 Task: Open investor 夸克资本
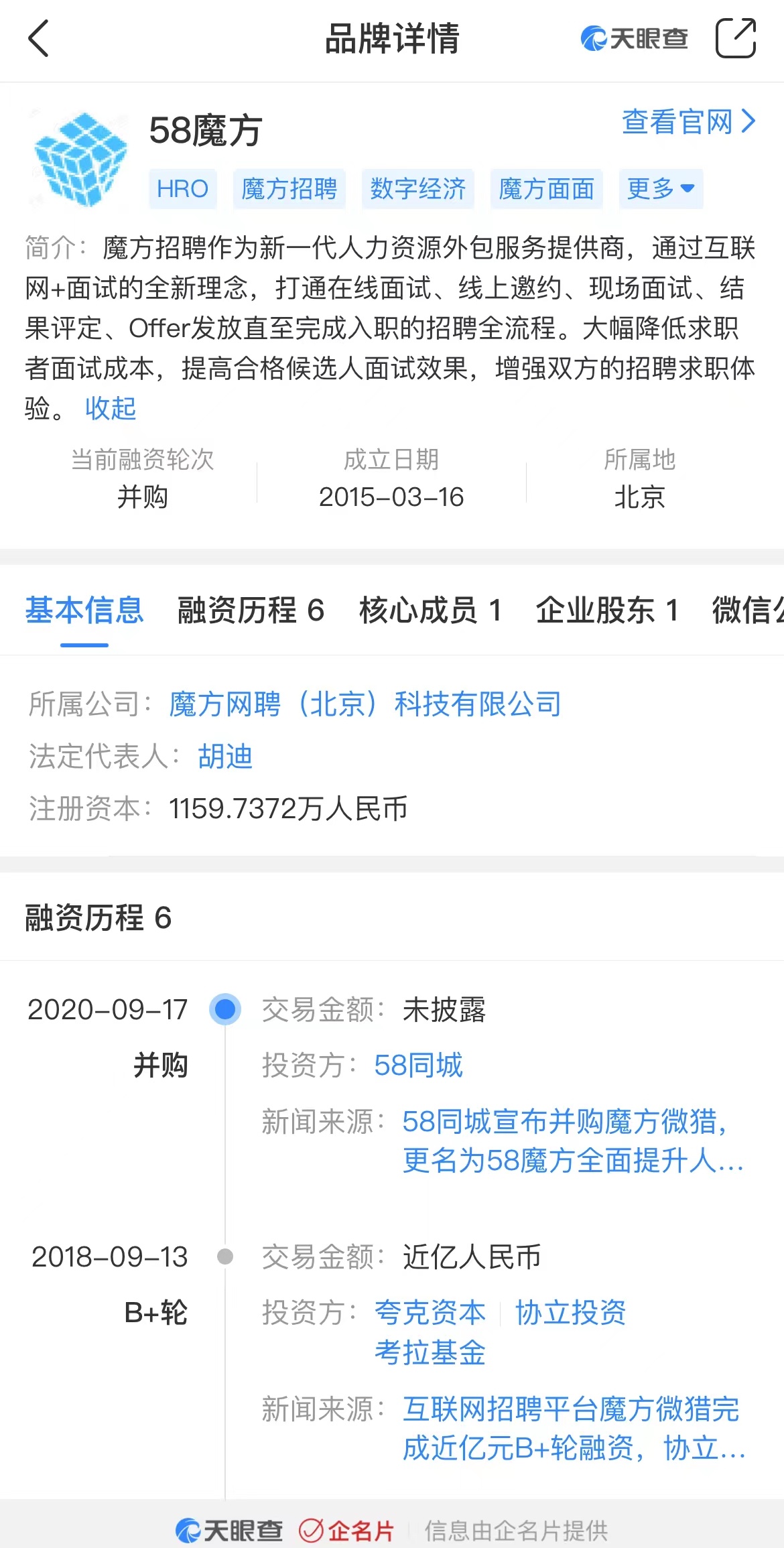coord(430,1313)
